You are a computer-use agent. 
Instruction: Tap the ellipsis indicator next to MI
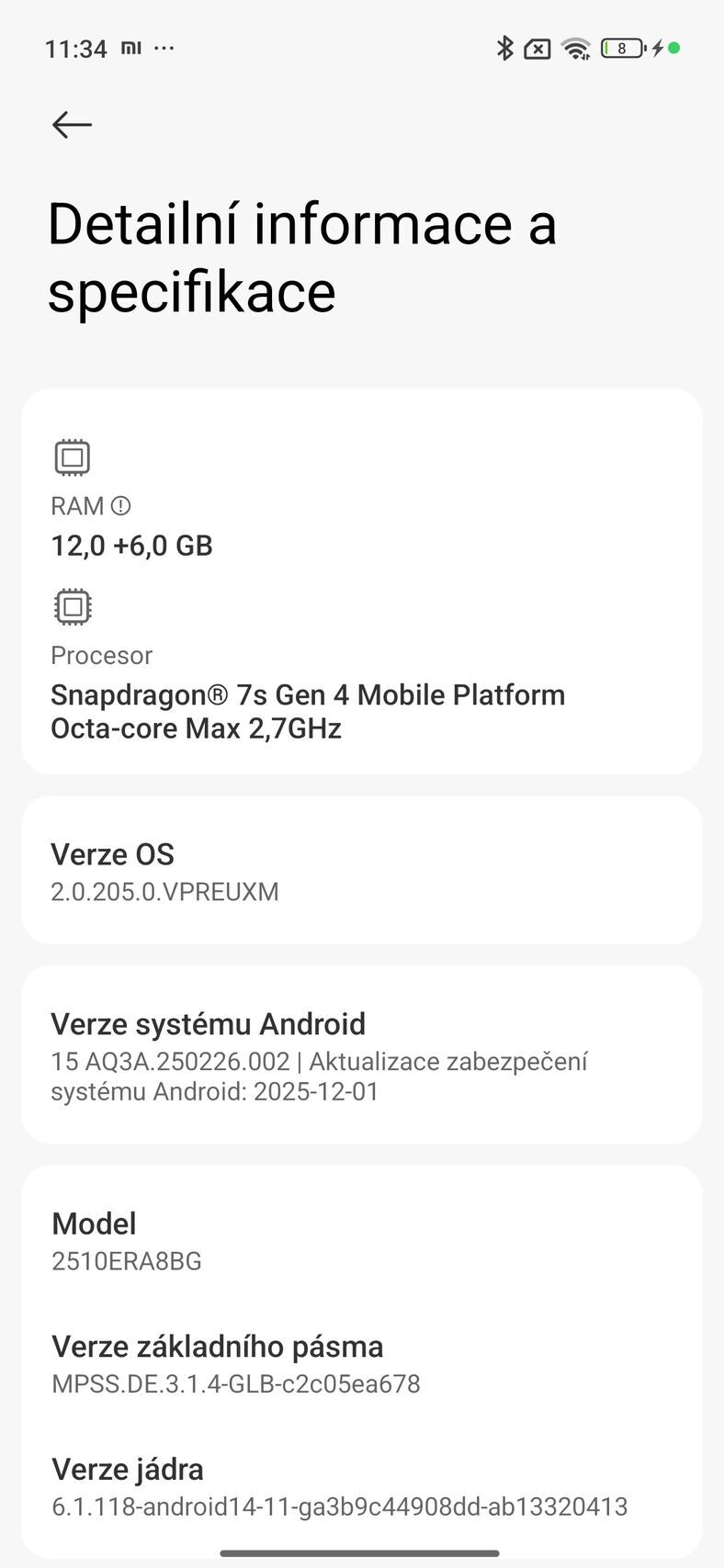tap(162, 49)
